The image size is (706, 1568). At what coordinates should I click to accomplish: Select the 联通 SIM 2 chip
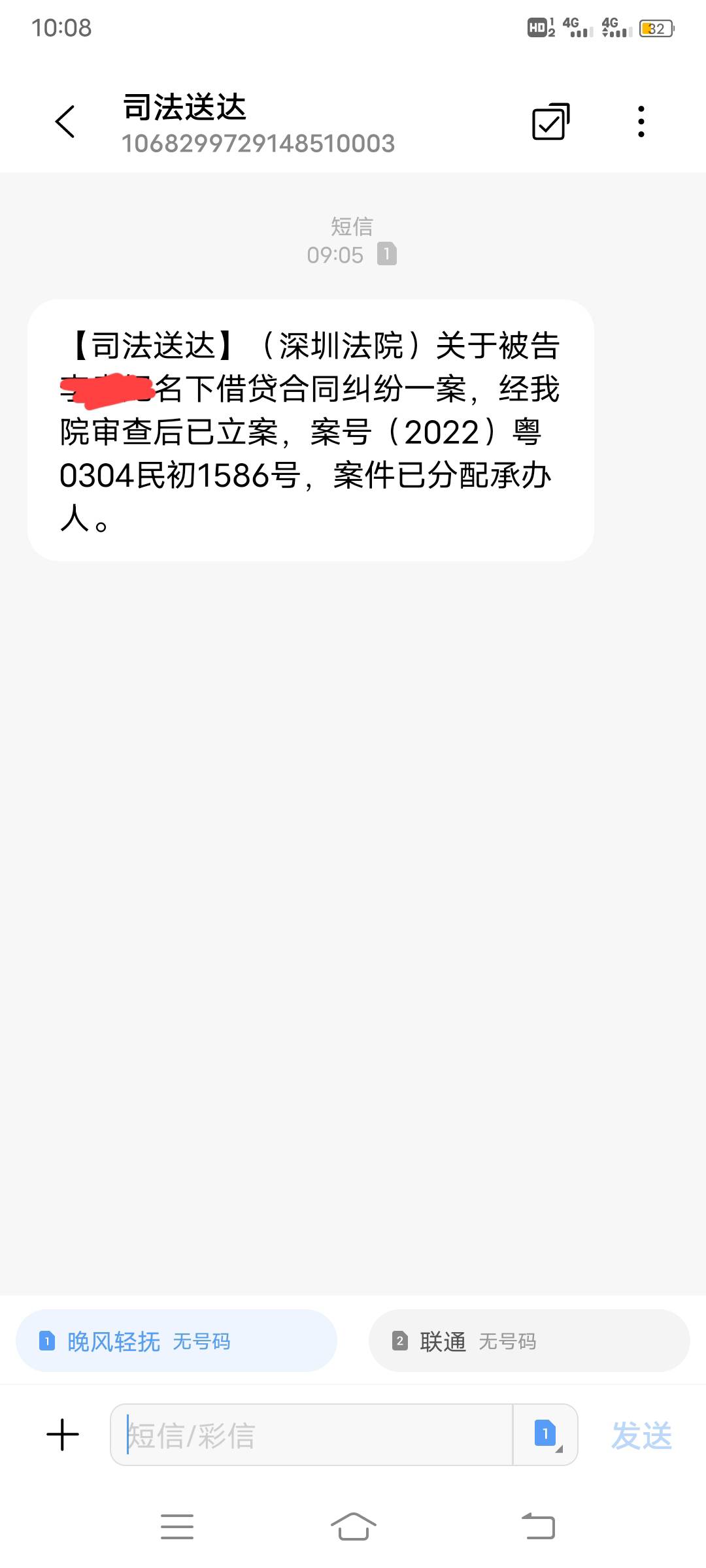coord(529,1341)
